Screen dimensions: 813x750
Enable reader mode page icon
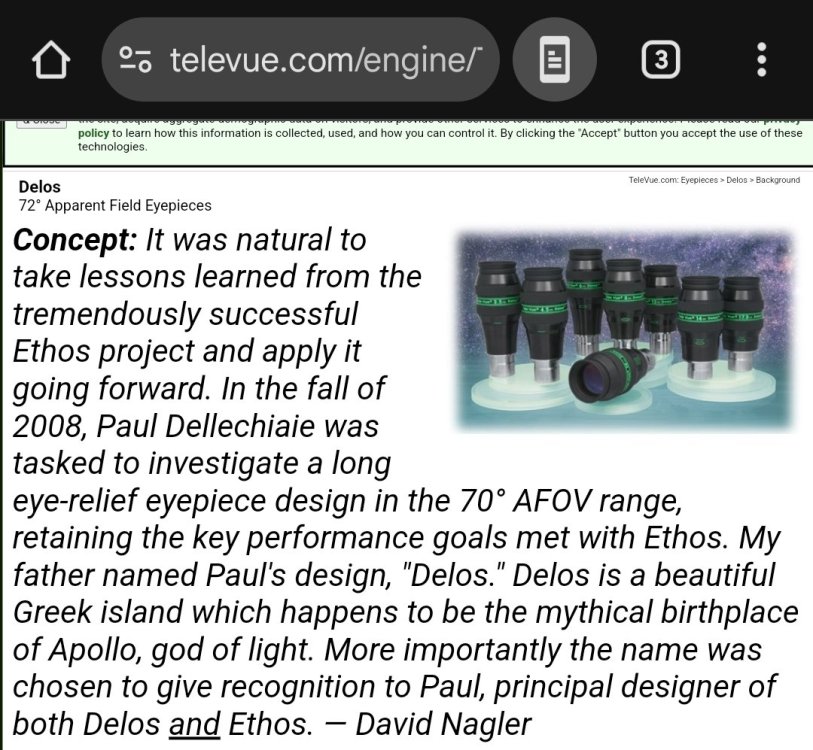coord(554,60)
